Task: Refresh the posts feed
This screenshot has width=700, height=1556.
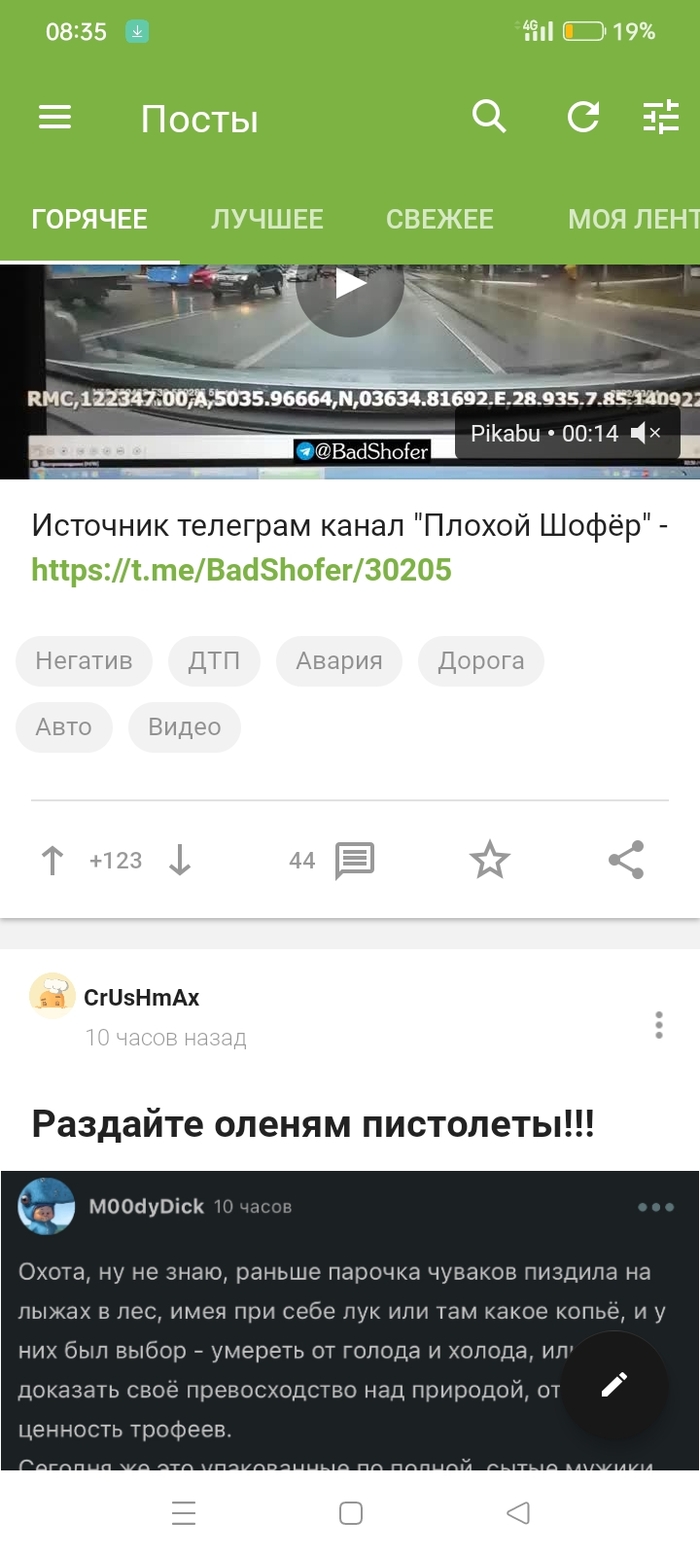Action: (583, 118)
